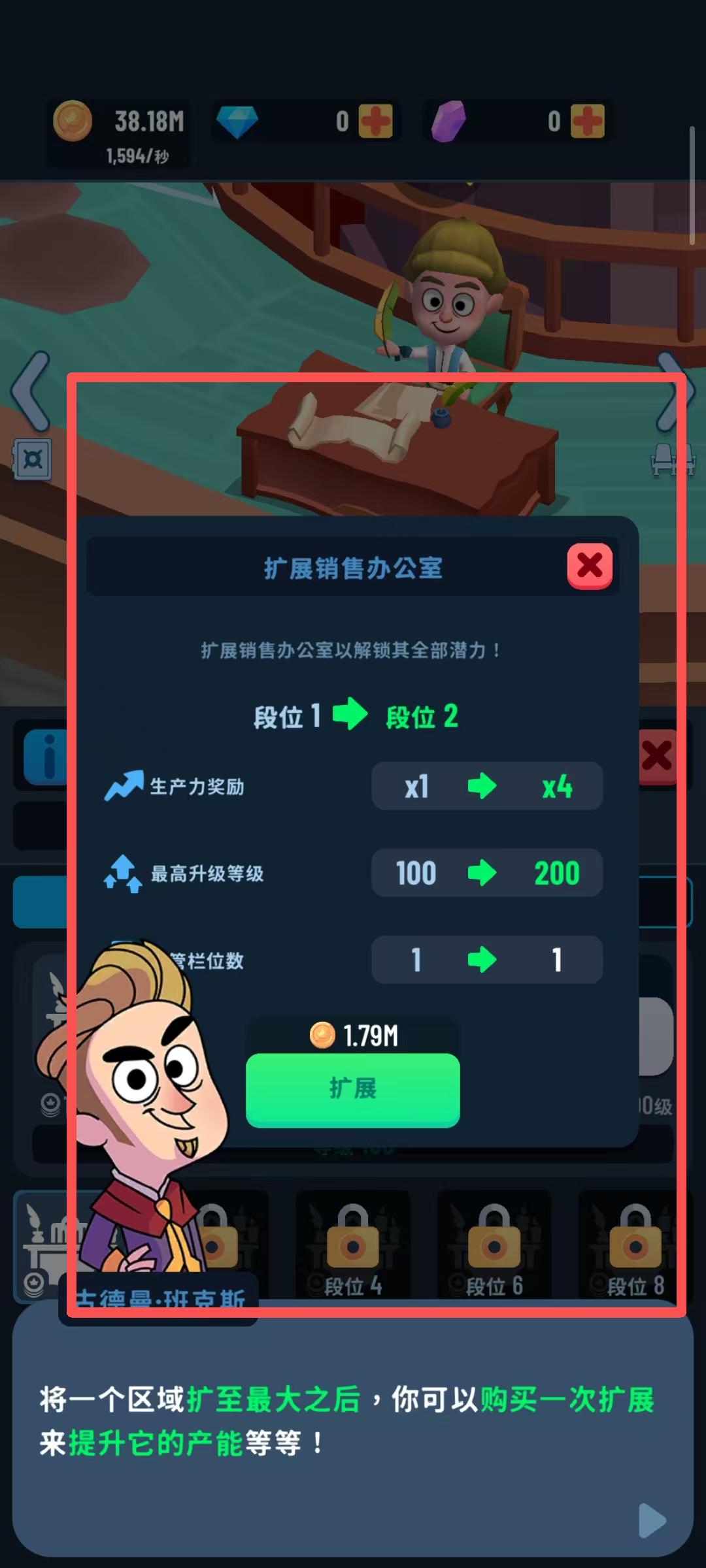This screenshot has width=706, height=1568.
Task: Advance the tutorial dialogue with the play arrow
Action: point(651,1520)
